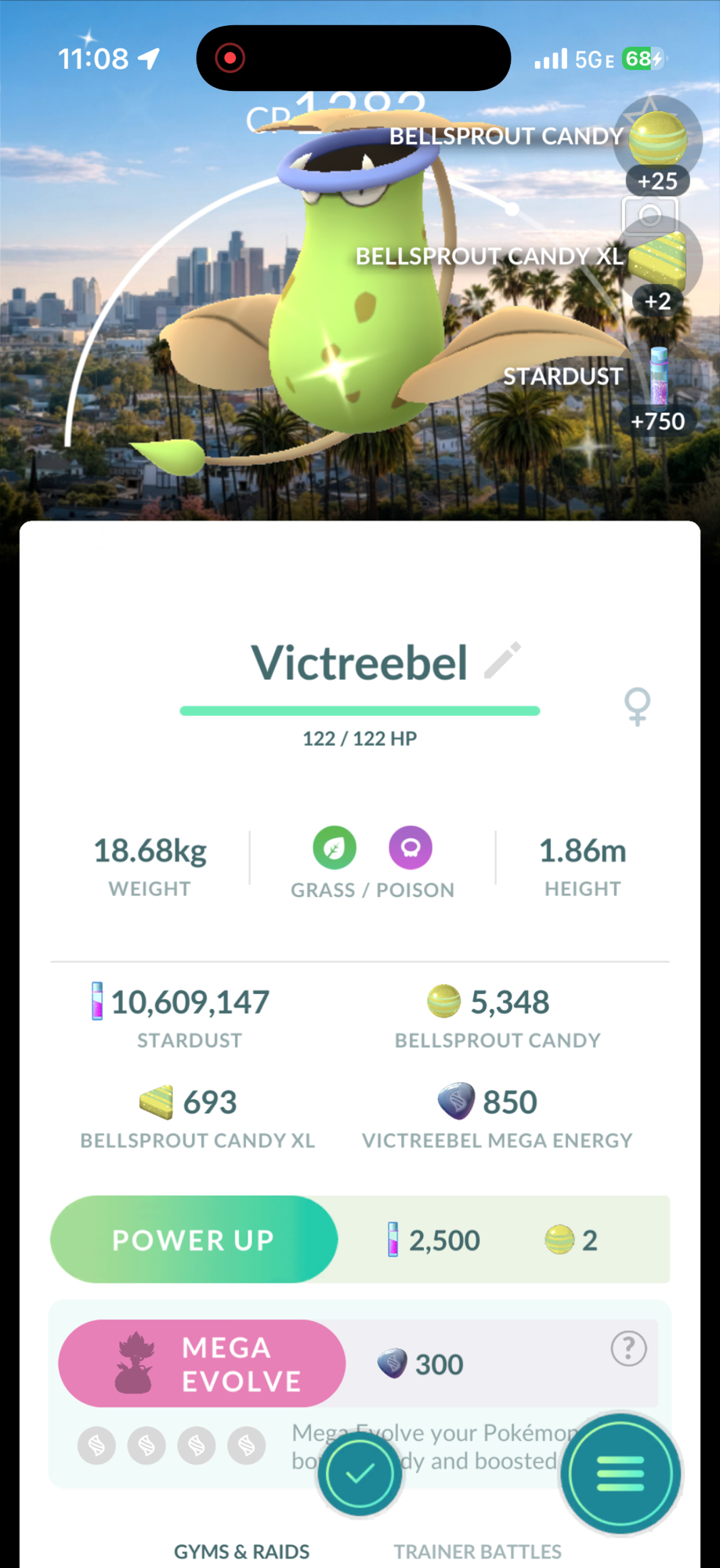Viewport: 720px width, 1568px height.
Task: Tap the round checkmark button
Action: tap(360, 1474)
